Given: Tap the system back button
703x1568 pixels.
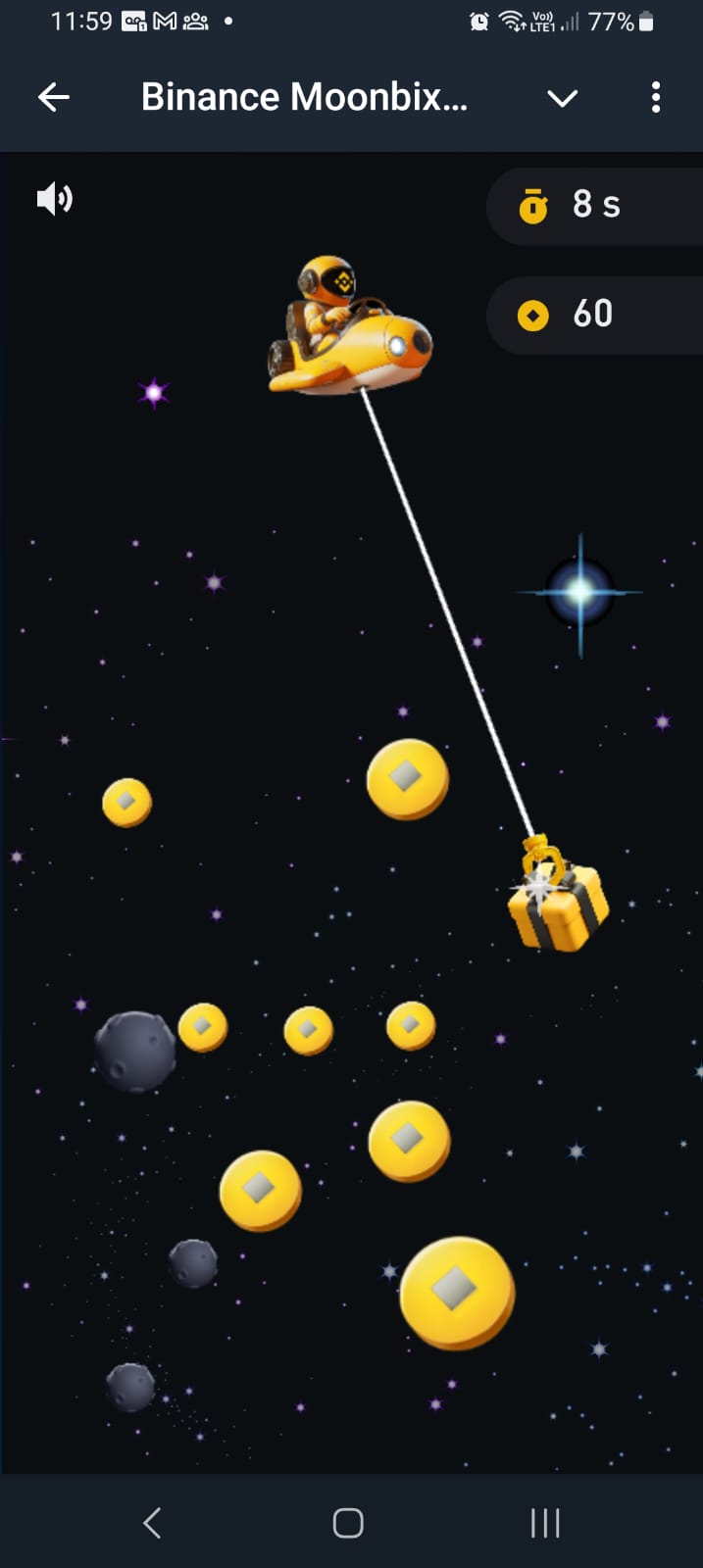Looking at the screenshot, I should (152, 1523).
